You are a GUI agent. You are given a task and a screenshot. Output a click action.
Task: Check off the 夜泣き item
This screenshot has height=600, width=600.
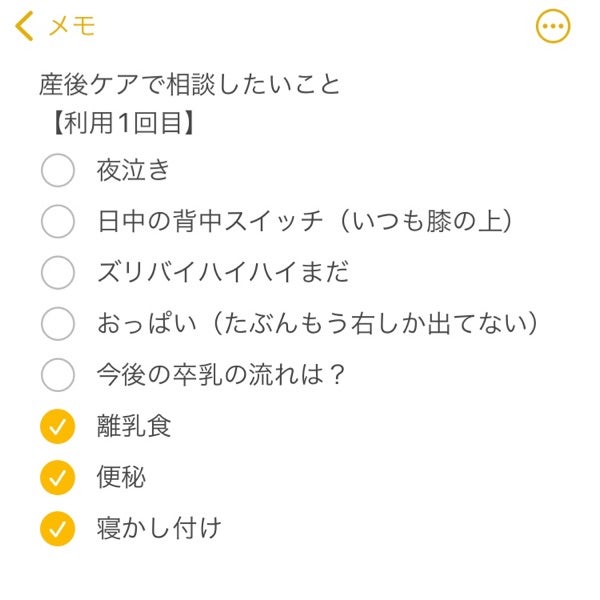[x=58, y=170]
